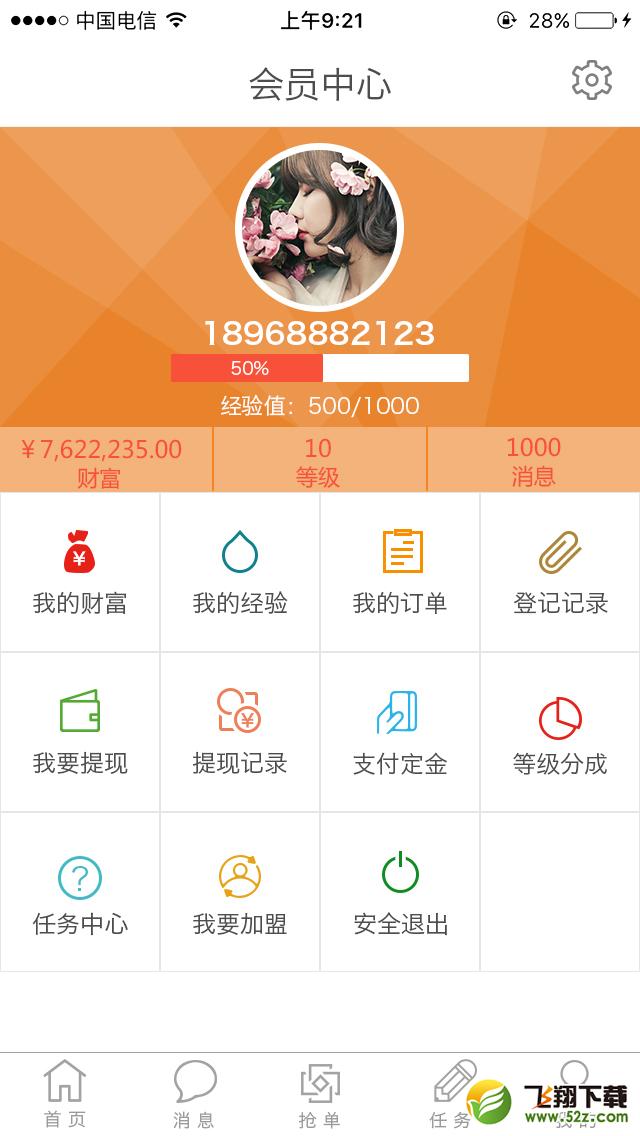
Task: Switch to the 首页 tab
Action: [x=65, y=1094]
